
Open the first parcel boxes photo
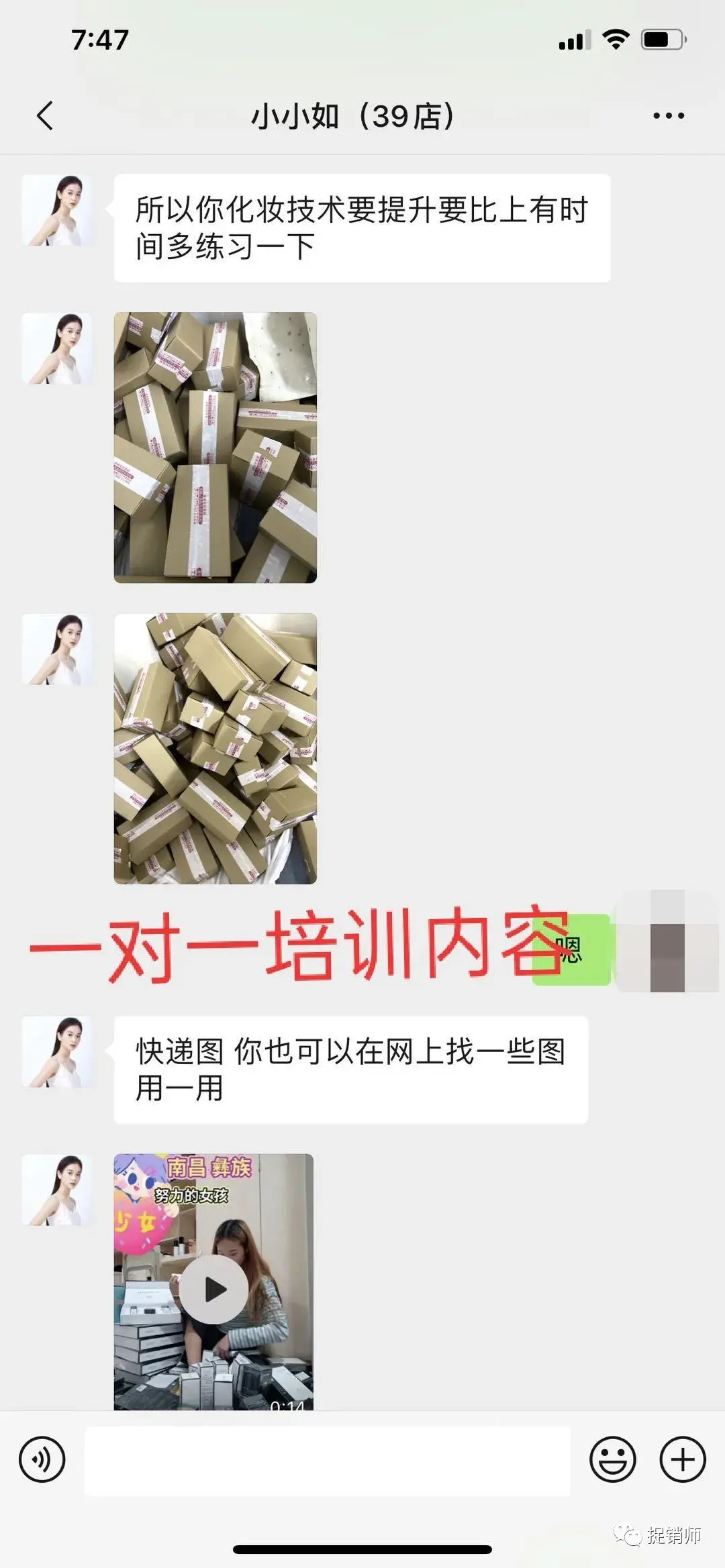tap(215, 447)
